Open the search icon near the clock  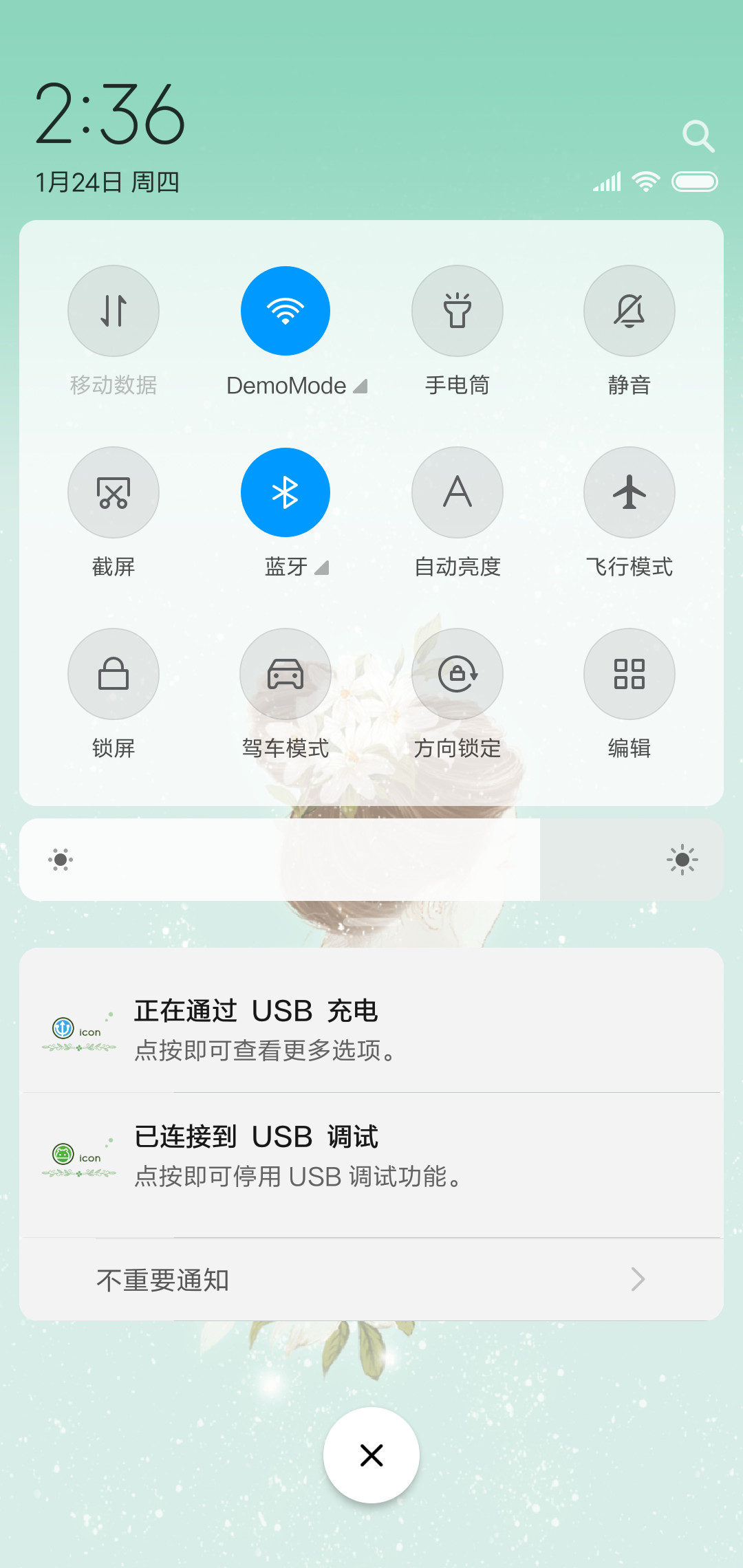[x=698, y=136]
